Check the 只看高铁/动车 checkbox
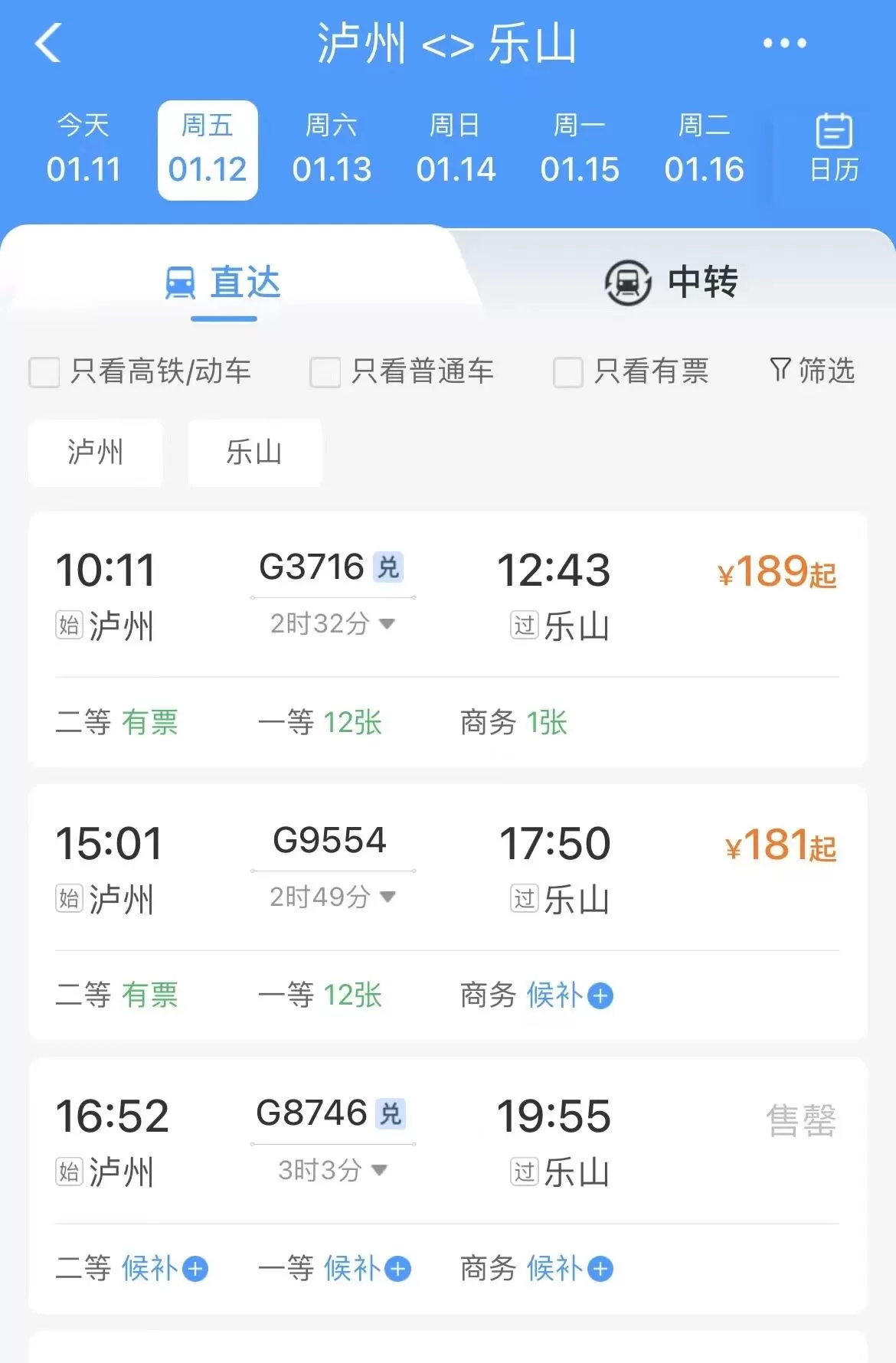The width and height of the screenshot is (896, 1363). (44, 372)
